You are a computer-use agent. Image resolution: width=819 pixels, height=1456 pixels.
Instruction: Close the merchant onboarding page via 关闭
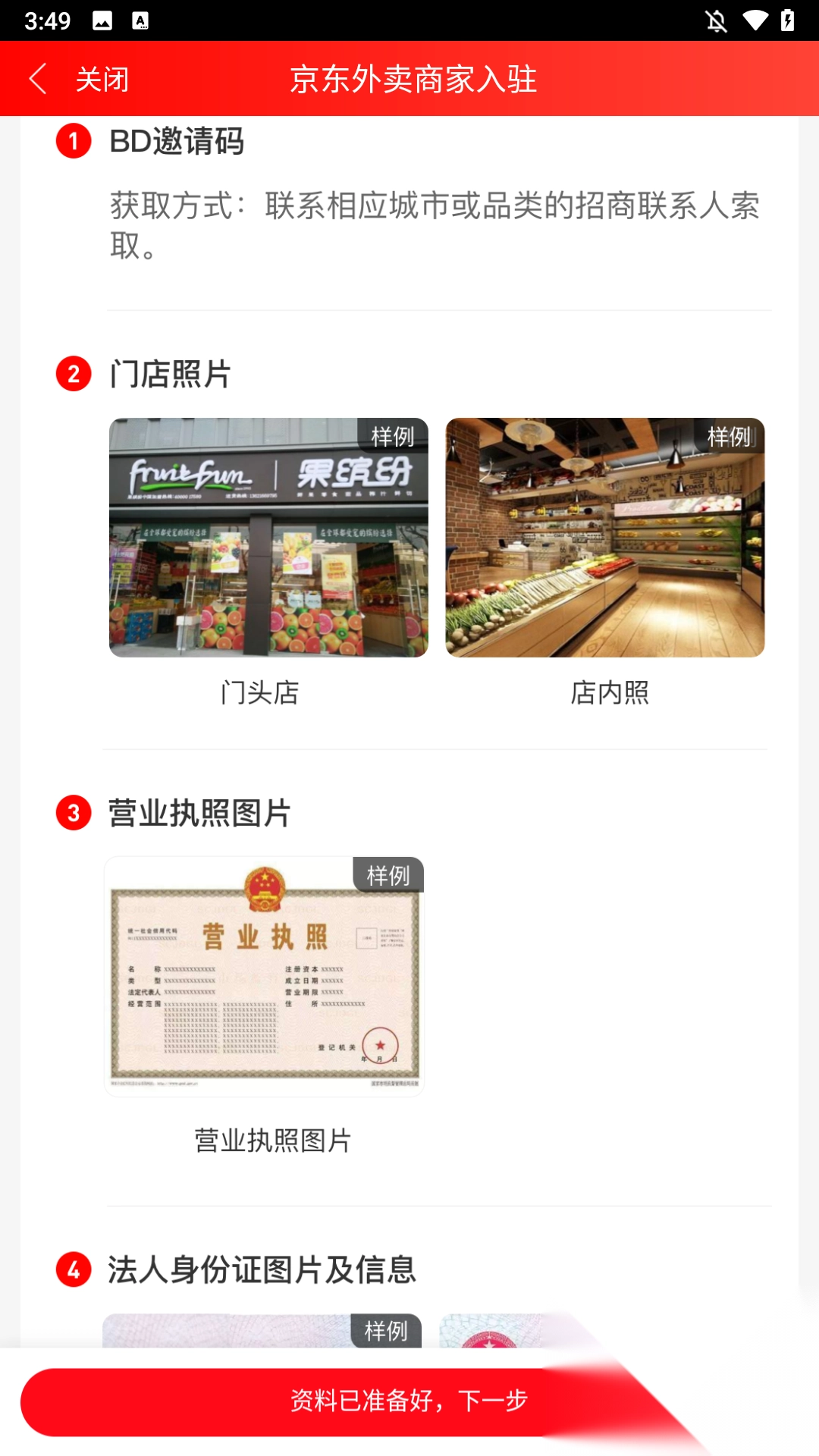pos(102,79)
